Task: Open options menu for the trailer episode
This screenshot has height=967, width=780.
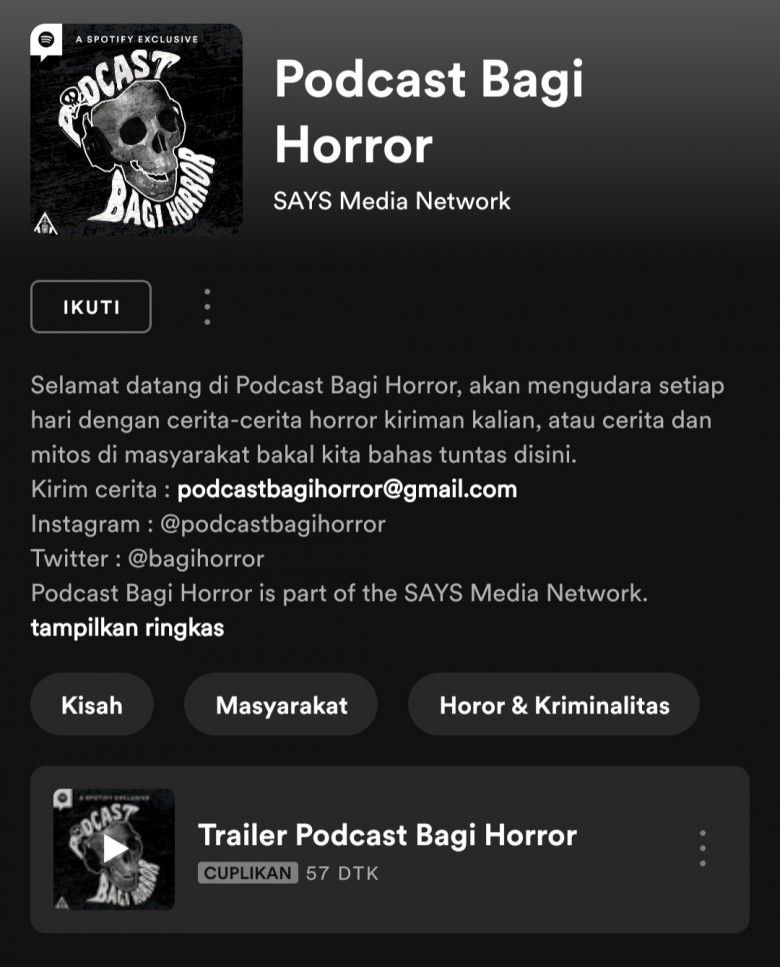Action: tap(703, 848)
